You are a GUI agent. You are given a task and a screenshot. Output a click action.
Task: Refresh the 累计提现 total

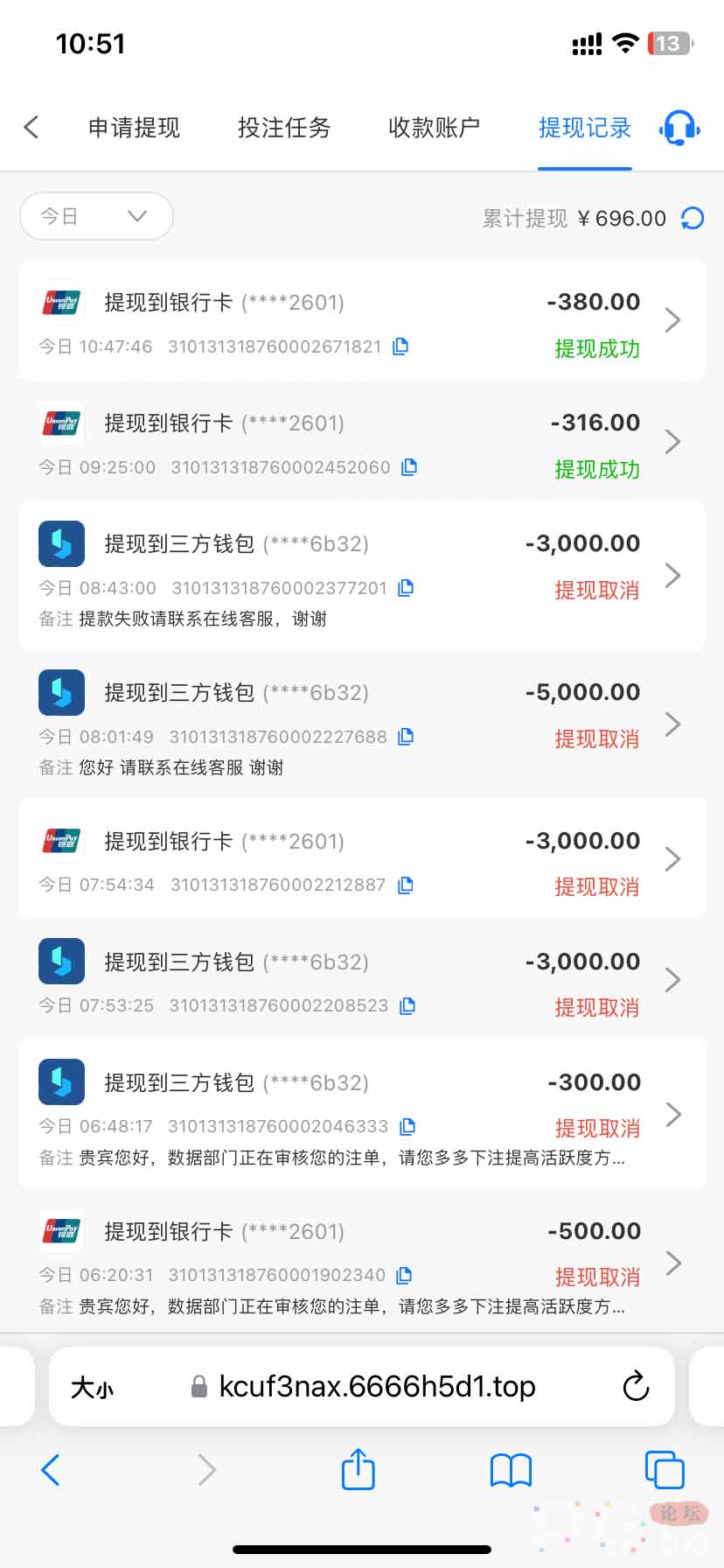tap(693, 218)
